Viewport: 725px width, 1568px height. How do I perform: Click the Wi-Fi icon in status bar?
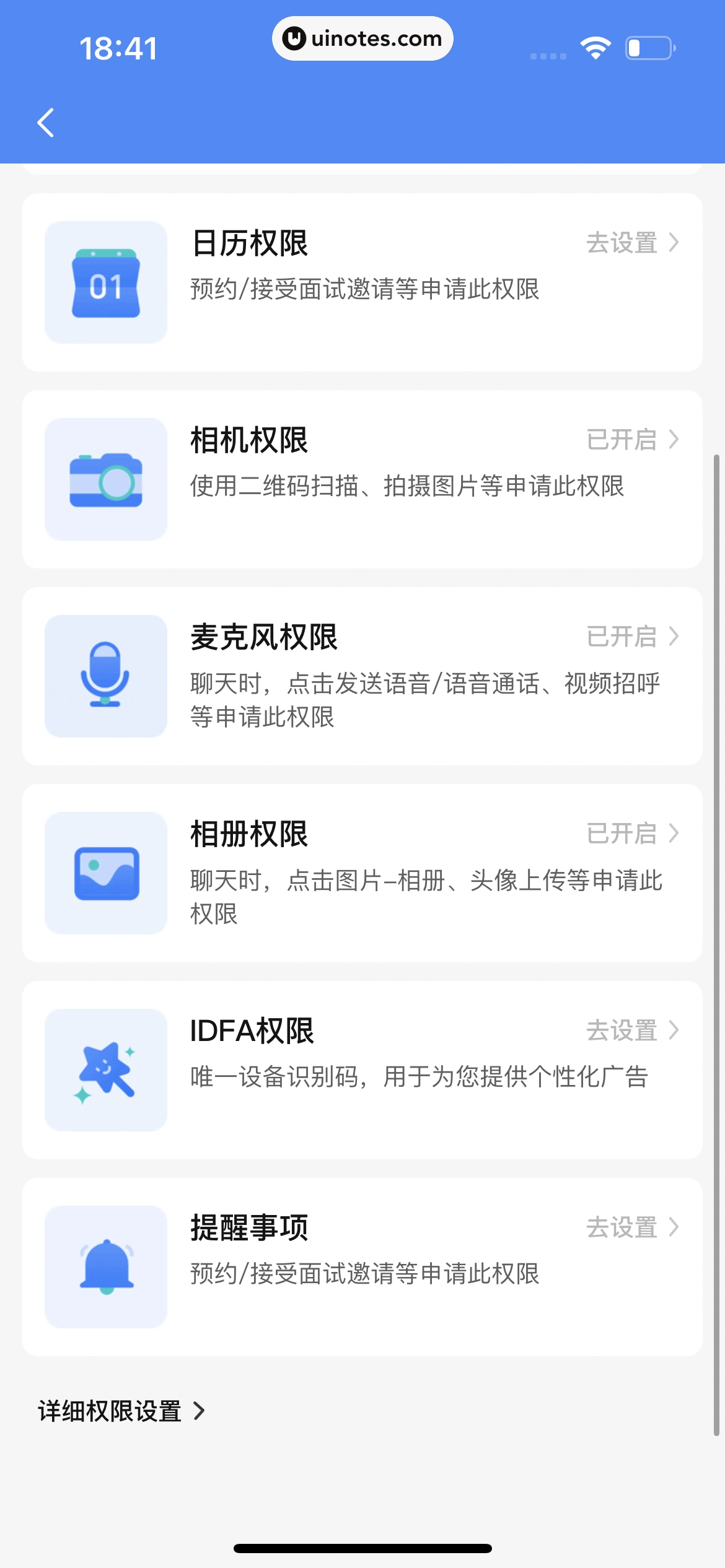click(x=595, y=47)
